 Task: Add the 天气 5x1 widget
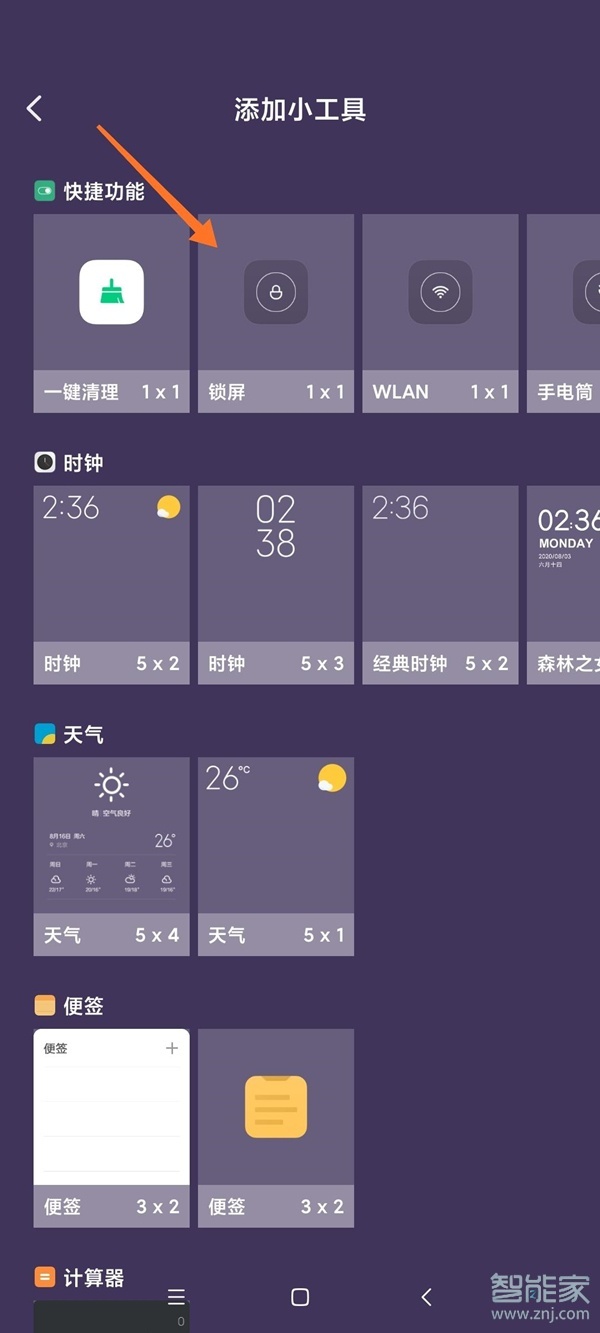275,856
